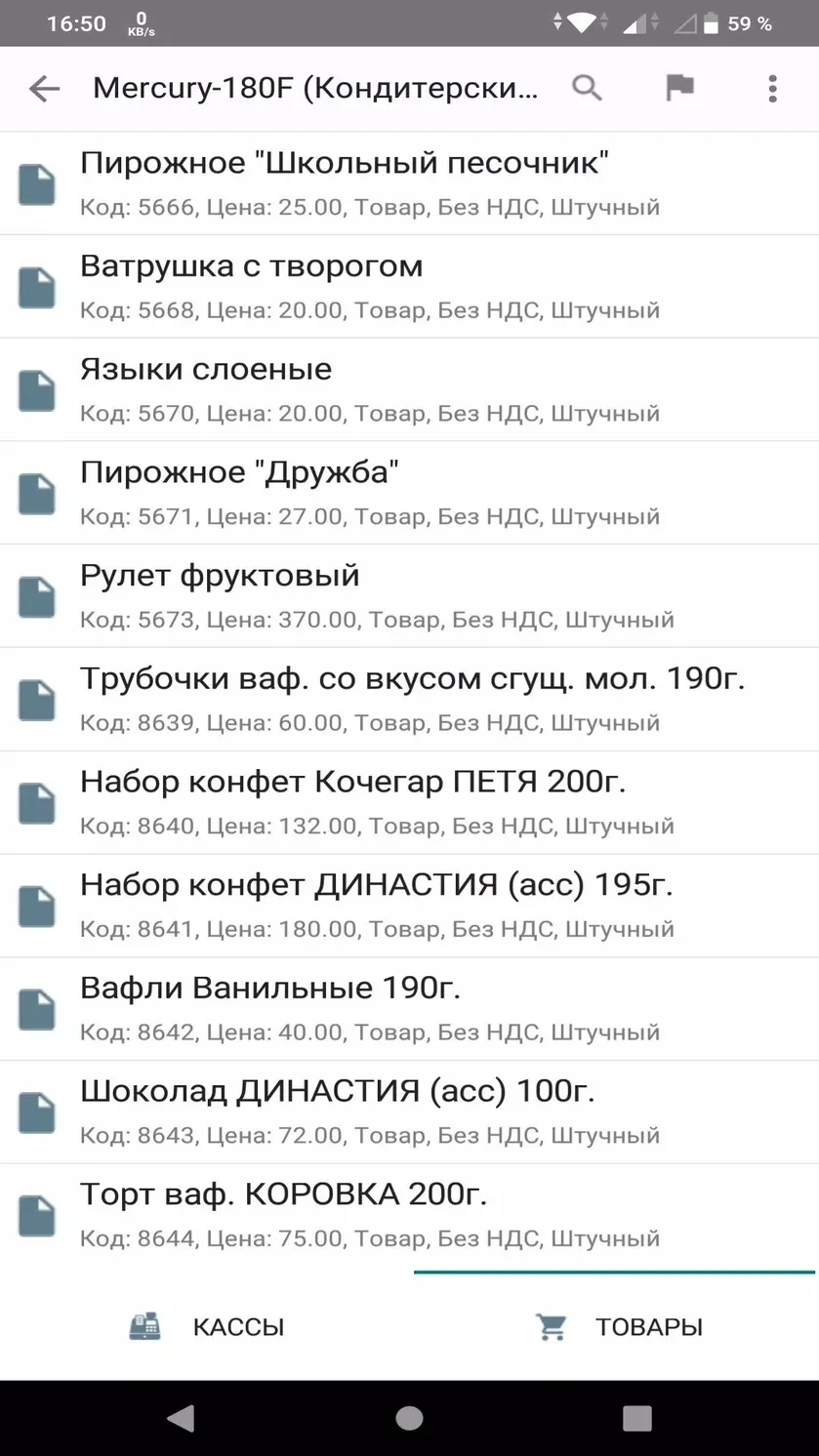The height and width of the screenshot is (1456, 819).
Task: Open item Пирожное "Школьный песочник"
Action: click(409, 182)
